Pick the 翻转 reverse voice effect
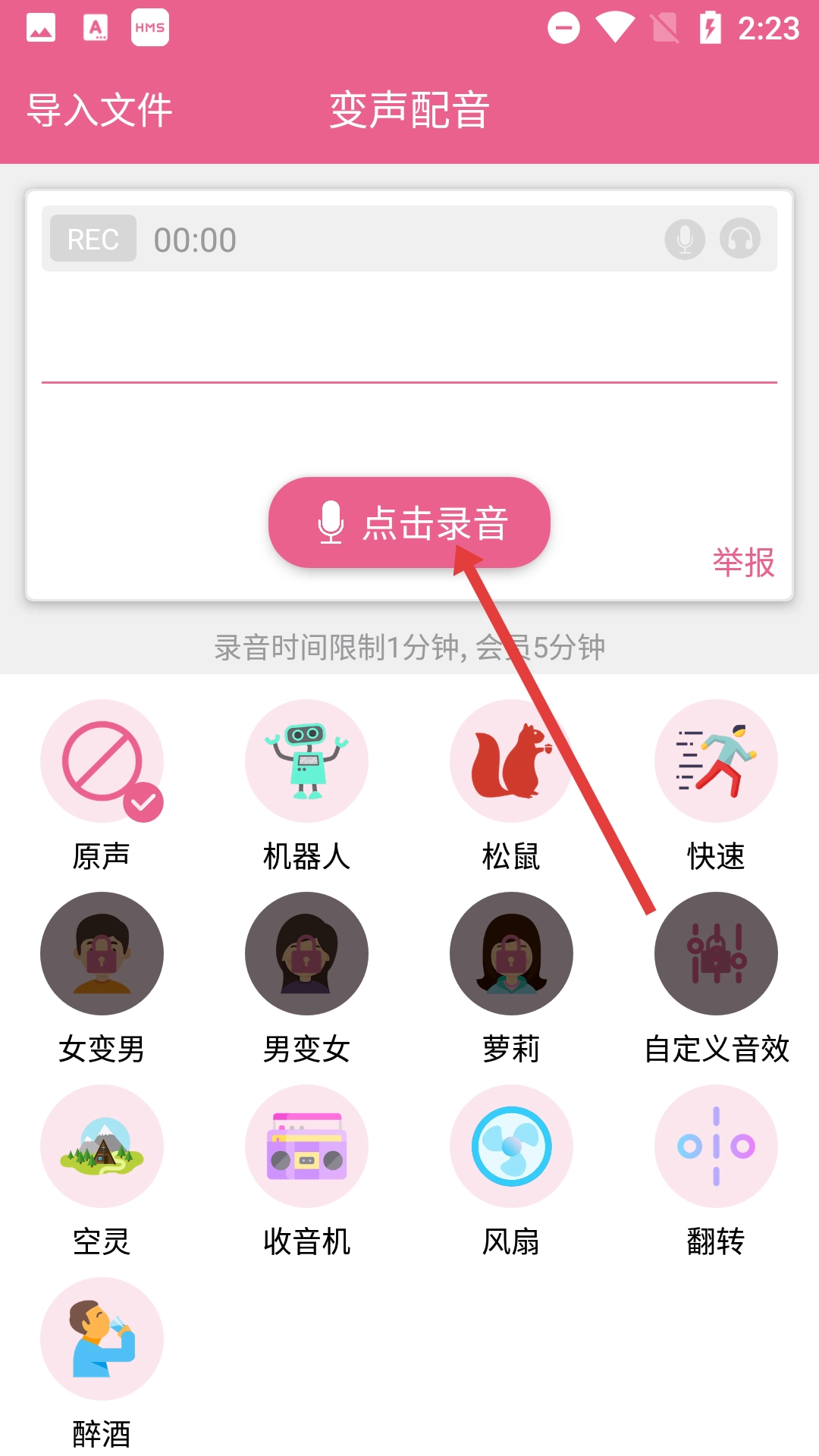 [716, 1146]
